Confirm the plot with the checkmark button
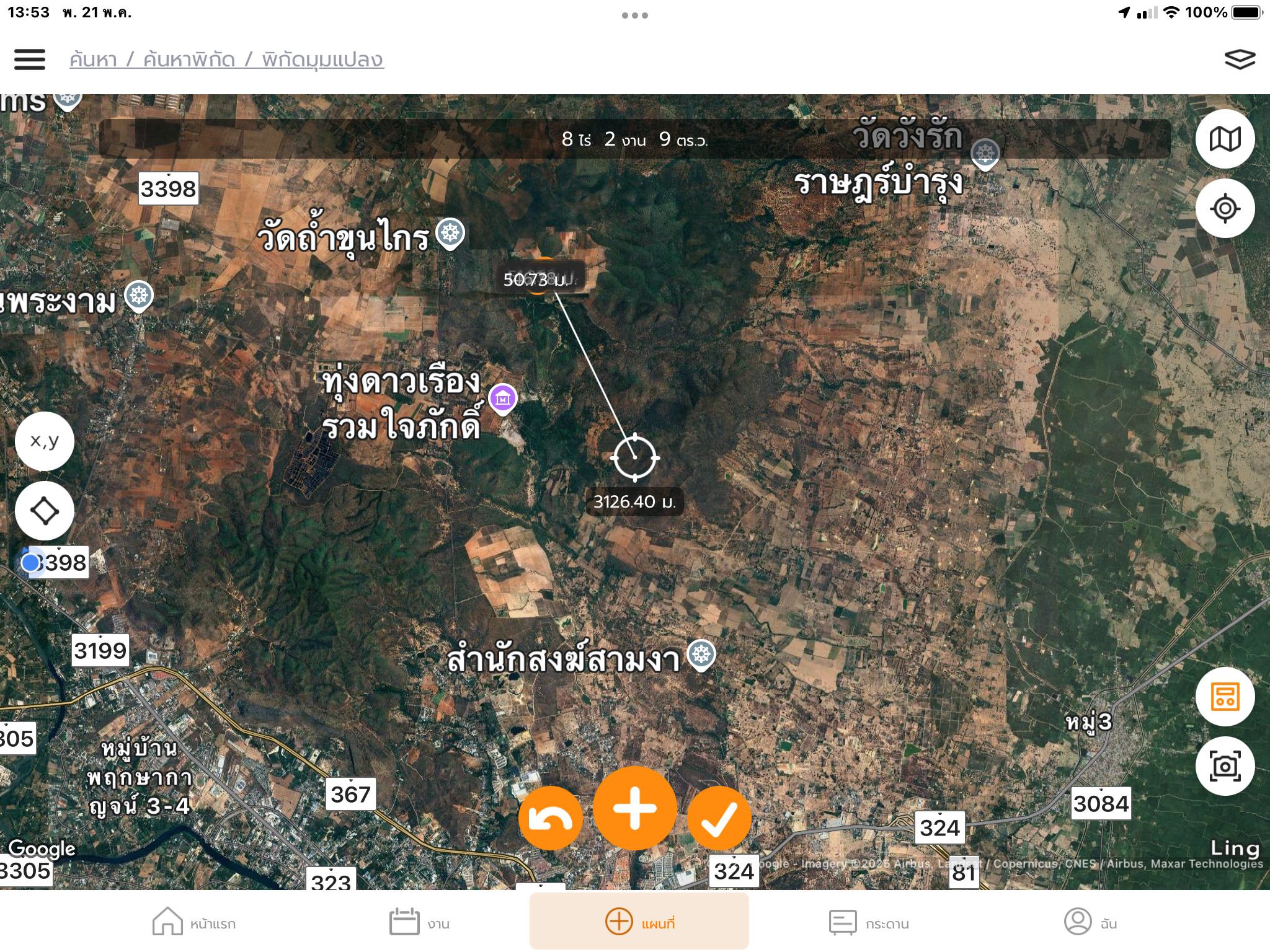This screenshot has height=952, width=1270. (719, 818)
